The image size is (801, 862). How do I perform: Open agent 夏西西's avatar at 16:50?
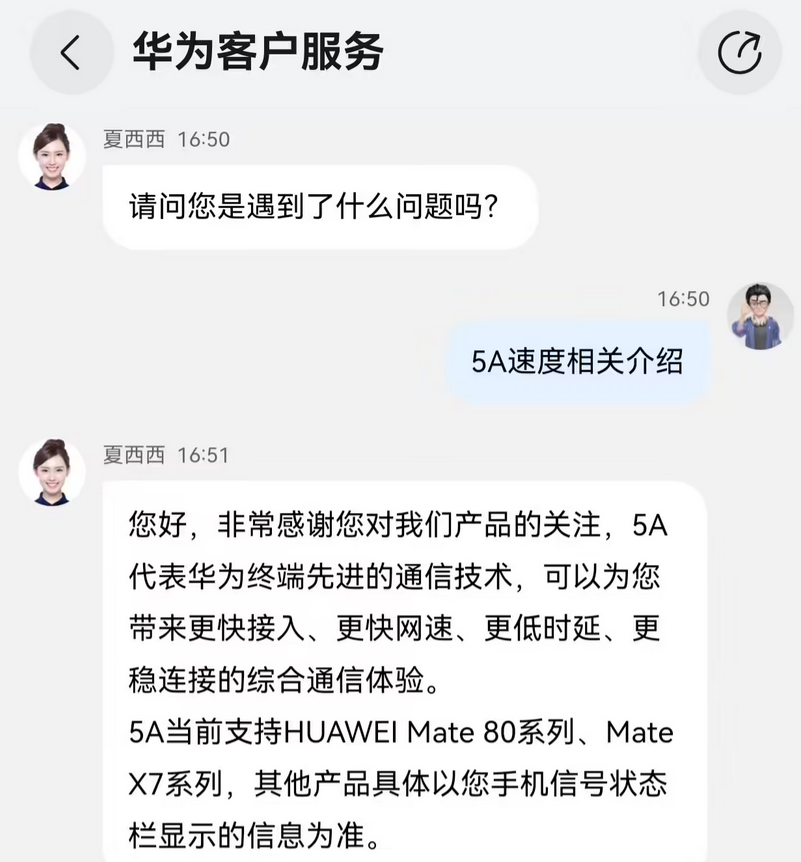click(52, 157)
